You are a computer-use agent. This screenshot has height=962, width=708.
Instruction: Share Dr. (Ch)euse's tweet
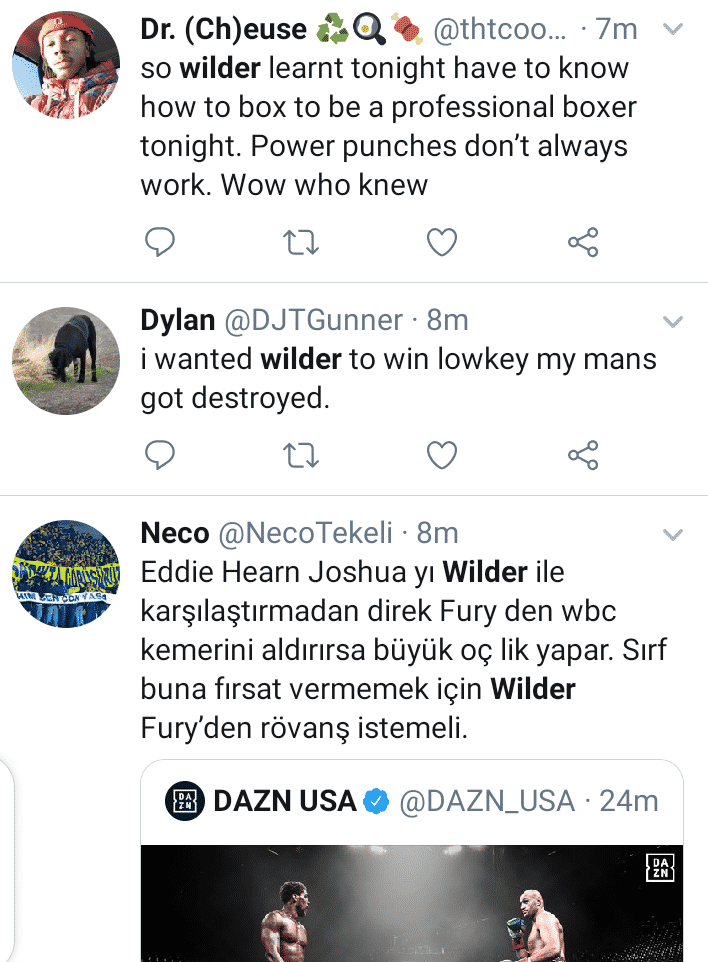pyautogui.click(x=582, y=241)
